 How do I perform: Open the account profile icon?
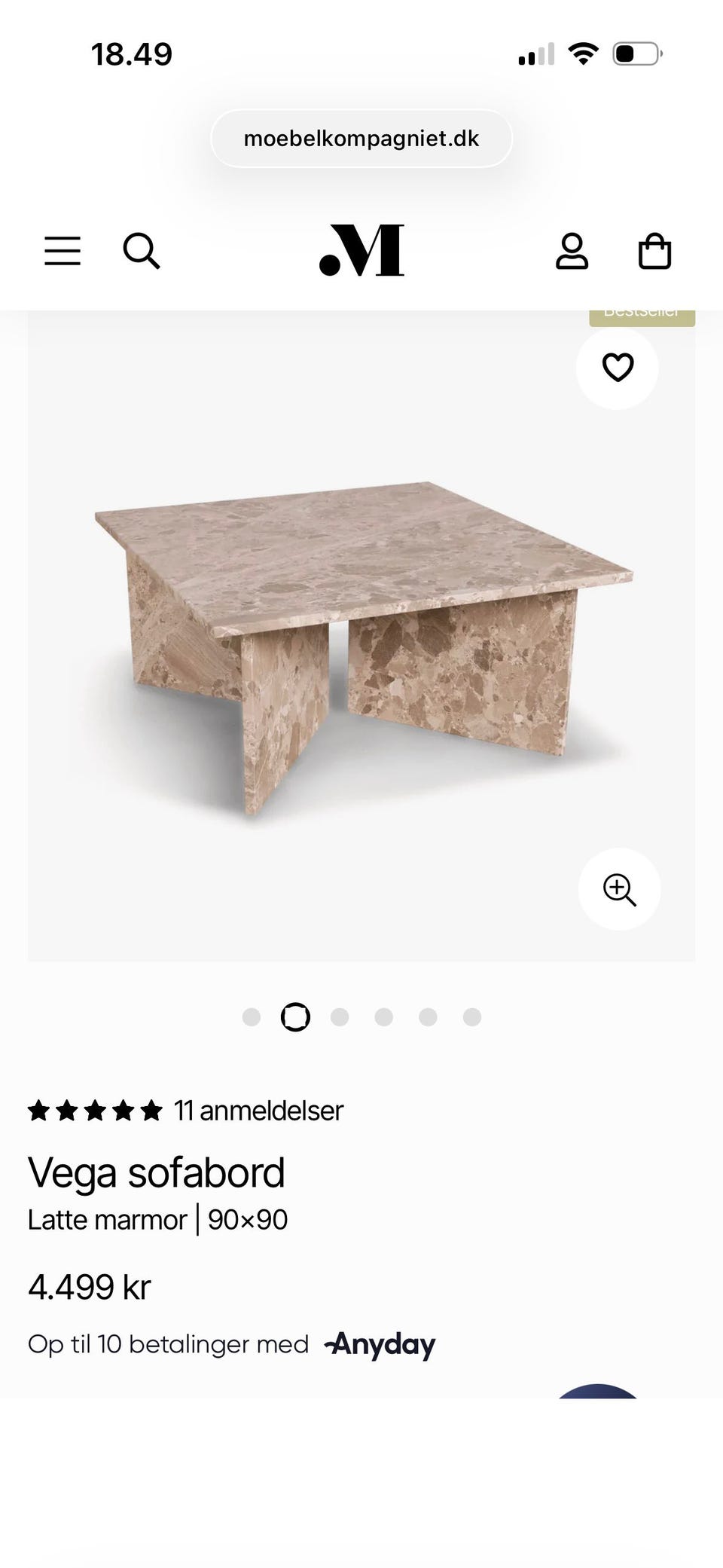click(x=573, y=252)
